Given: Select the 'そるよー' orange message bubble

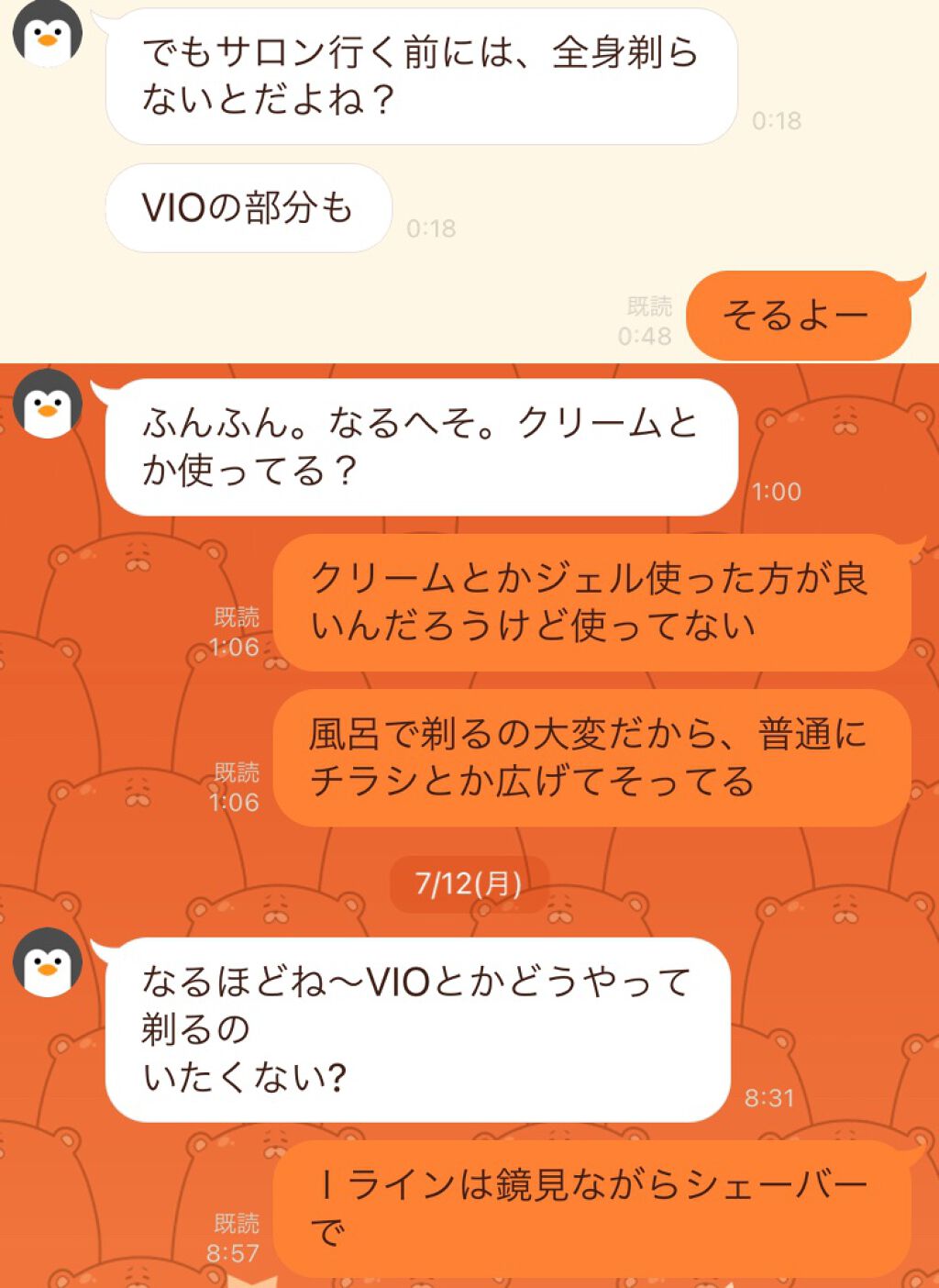Looking at the screenshot, I should 798,313.
